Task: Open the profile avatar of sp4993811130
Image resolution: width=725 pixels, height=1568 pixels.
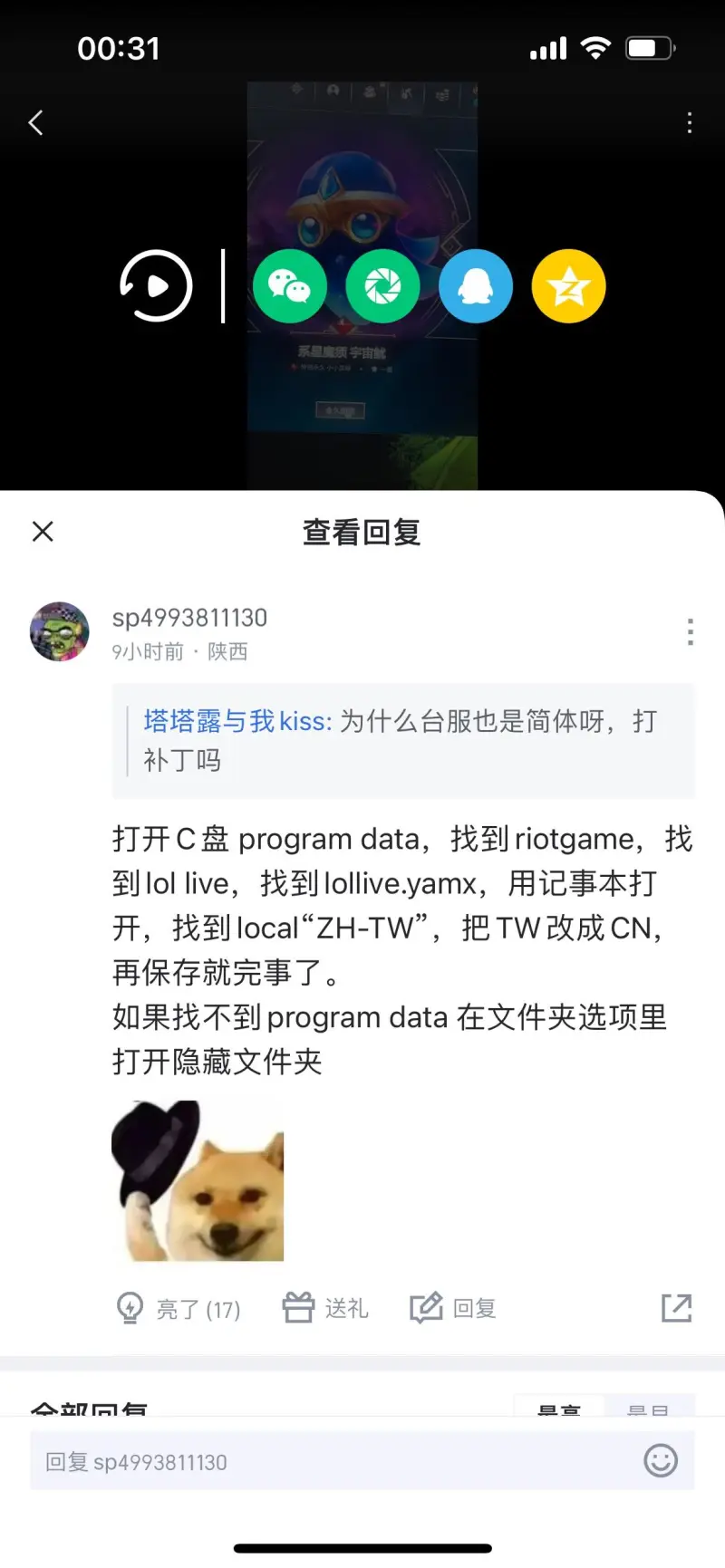Action: [x=60, y=631]
